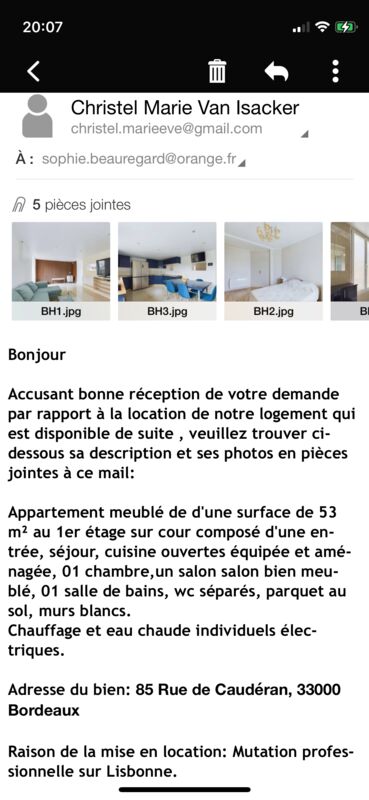
Task: Go back to the inbox
Action: (x=33, y=71)
